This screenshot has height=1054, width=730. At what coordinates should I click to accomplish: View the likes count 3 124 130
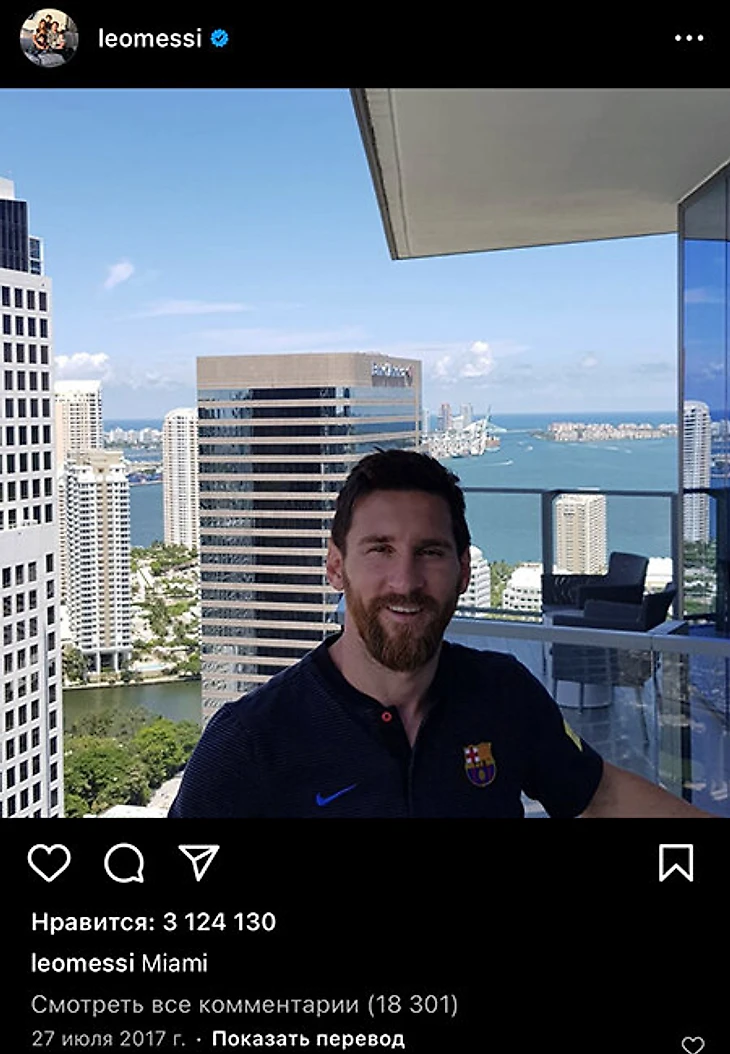click(153, 922)
